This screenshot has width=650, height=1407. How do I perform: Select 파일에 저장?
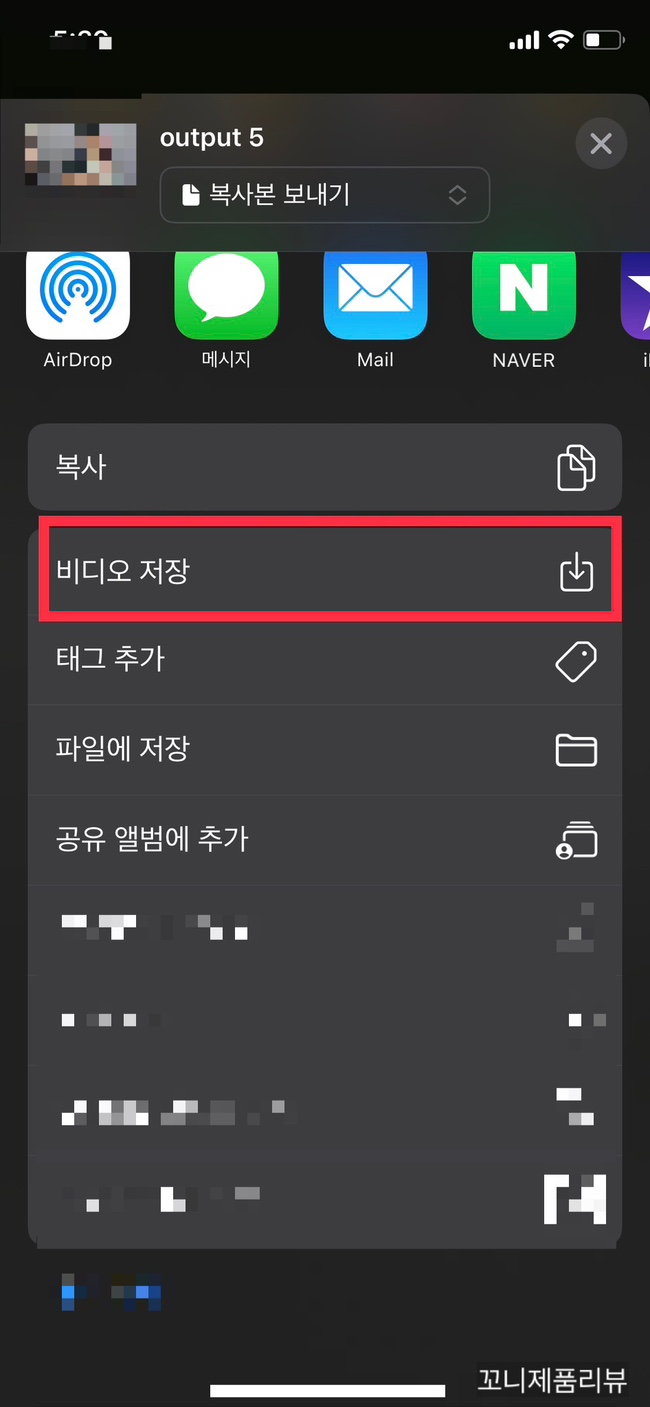click(x=325, y=749)
